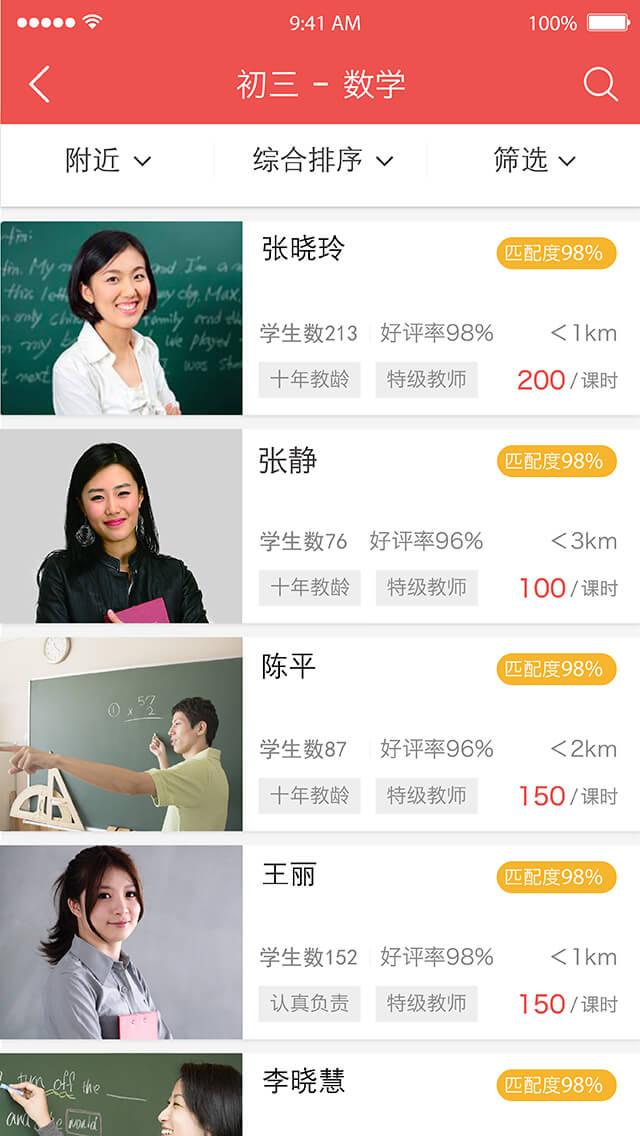Select the teacher card for 陈平
This screenshot has height=1136, width=640.
pyautogui.click(x=320, y=734)
